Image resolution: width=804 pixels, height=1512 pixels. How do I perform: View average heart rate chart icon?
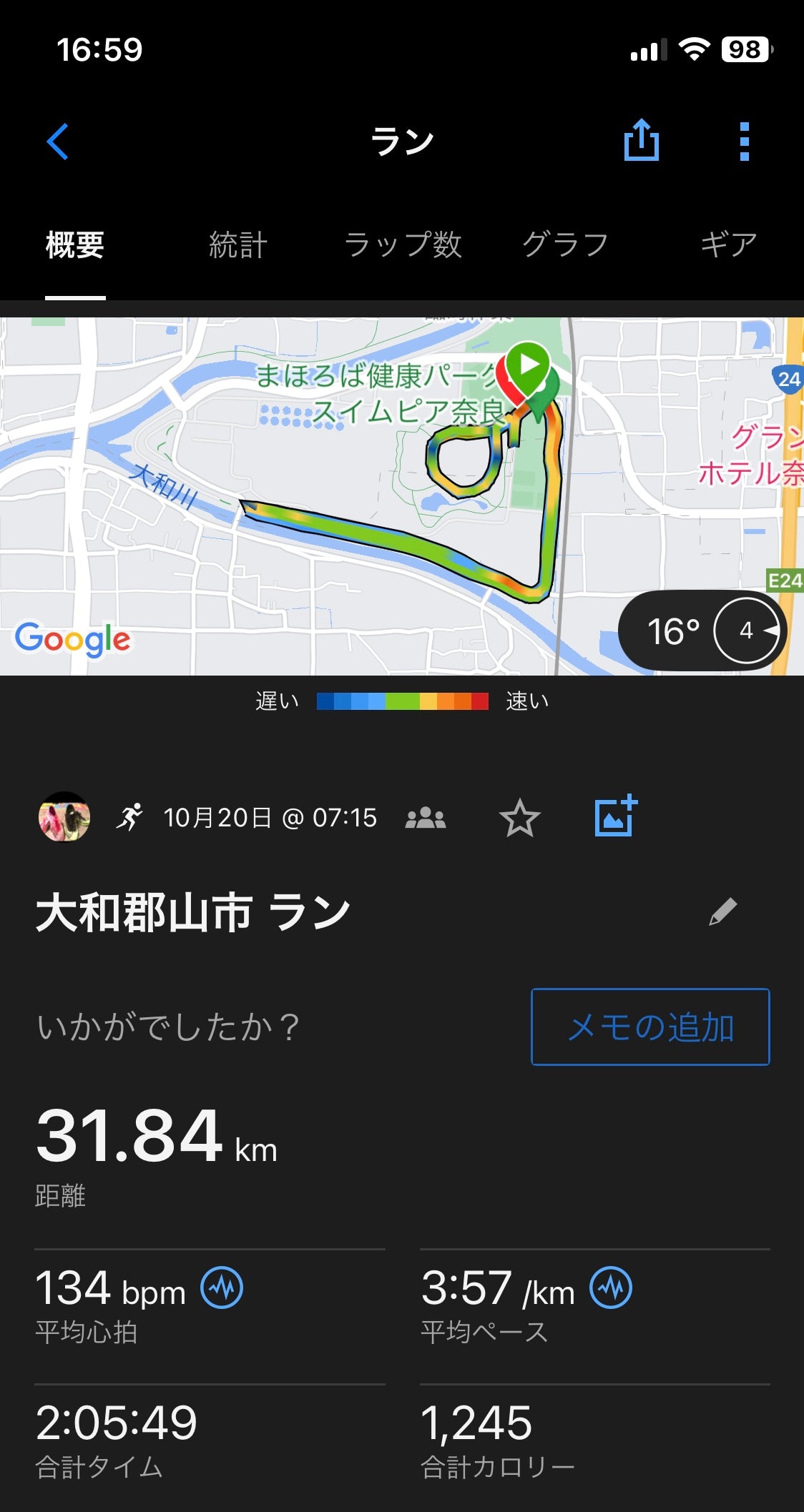(x=222, y=1288)
